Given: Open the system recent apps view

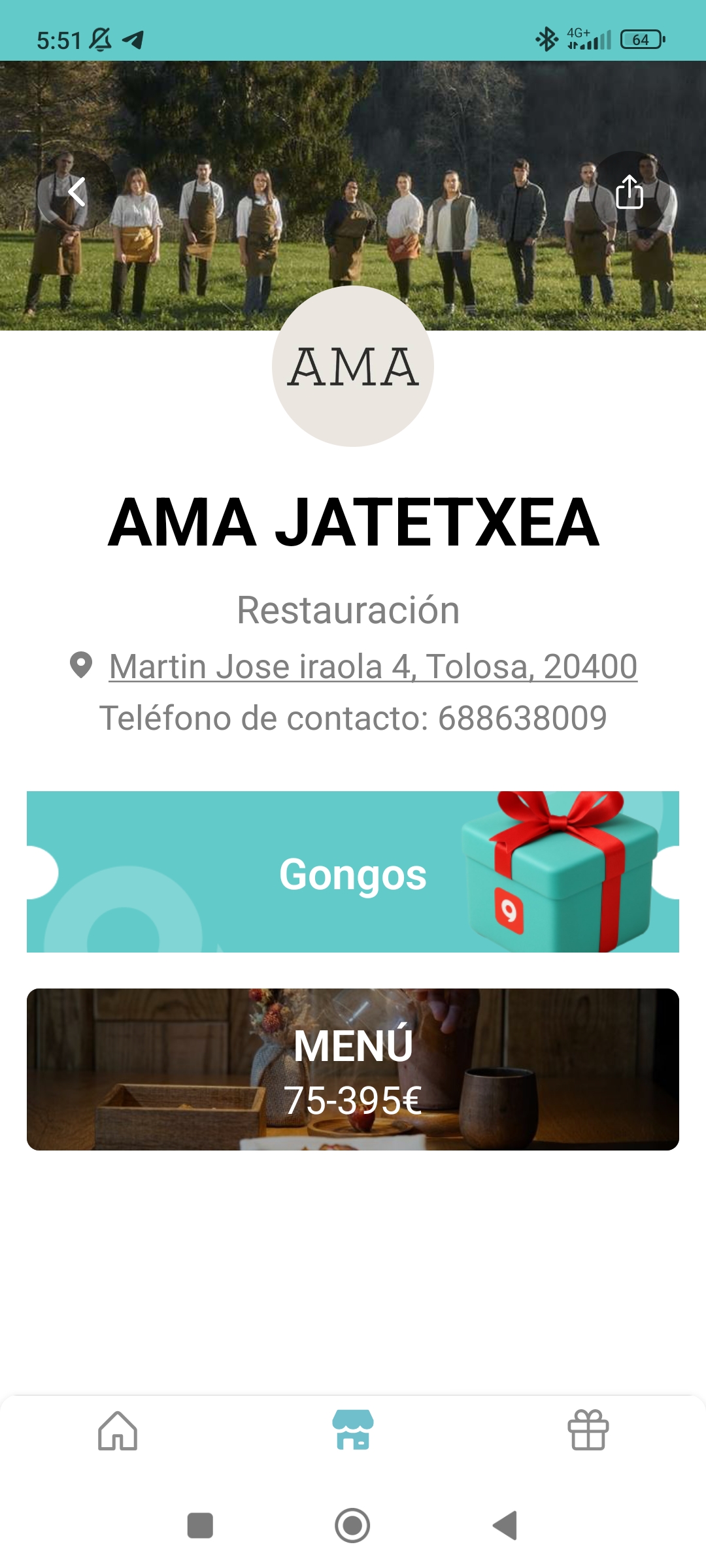Looking at the screenshot, I should [x=200, y=1526].
